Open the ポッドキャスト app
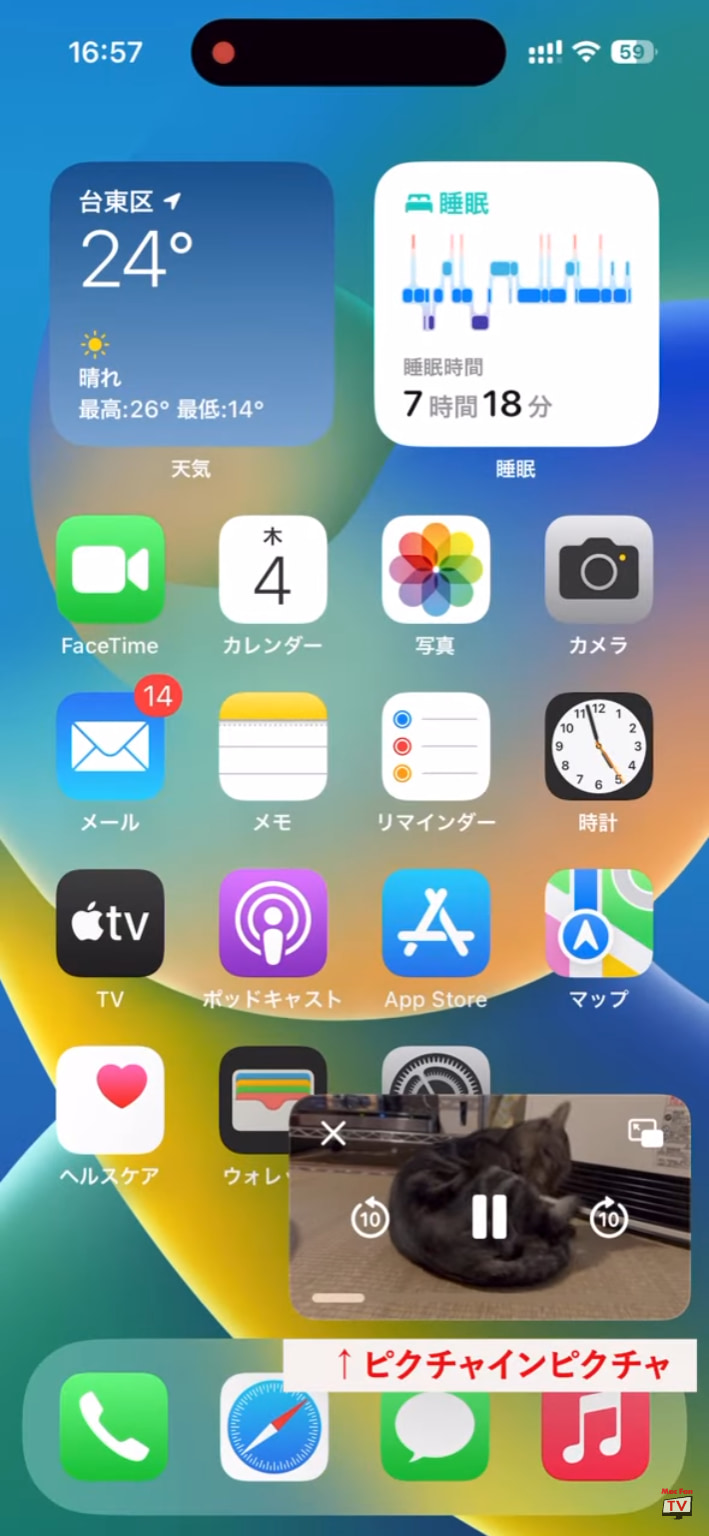709x1536 pixels. [273, 923]
